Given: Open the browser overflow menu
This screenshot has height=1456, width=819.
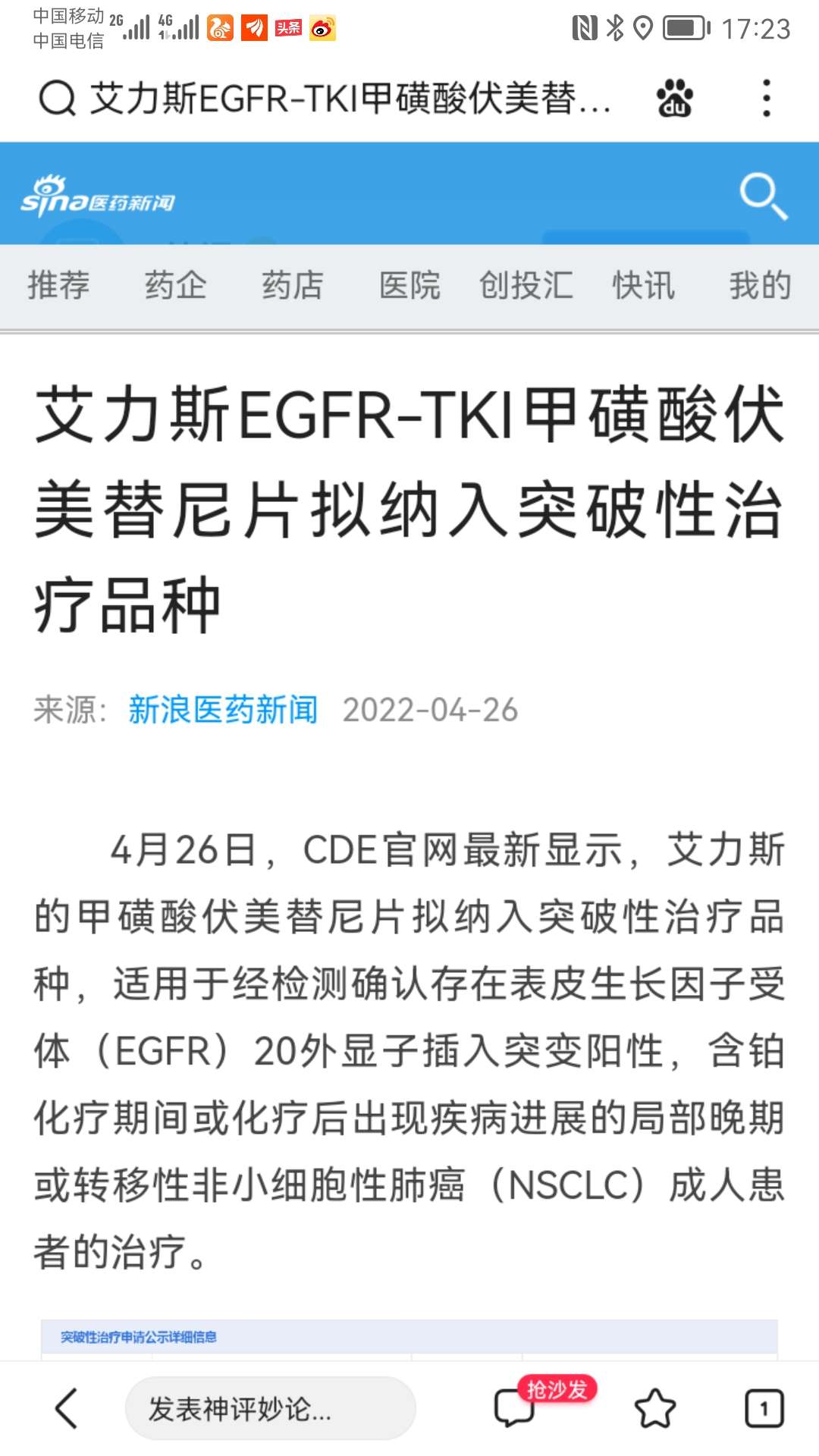Looking at the screenshot, I should pos(766,99).
